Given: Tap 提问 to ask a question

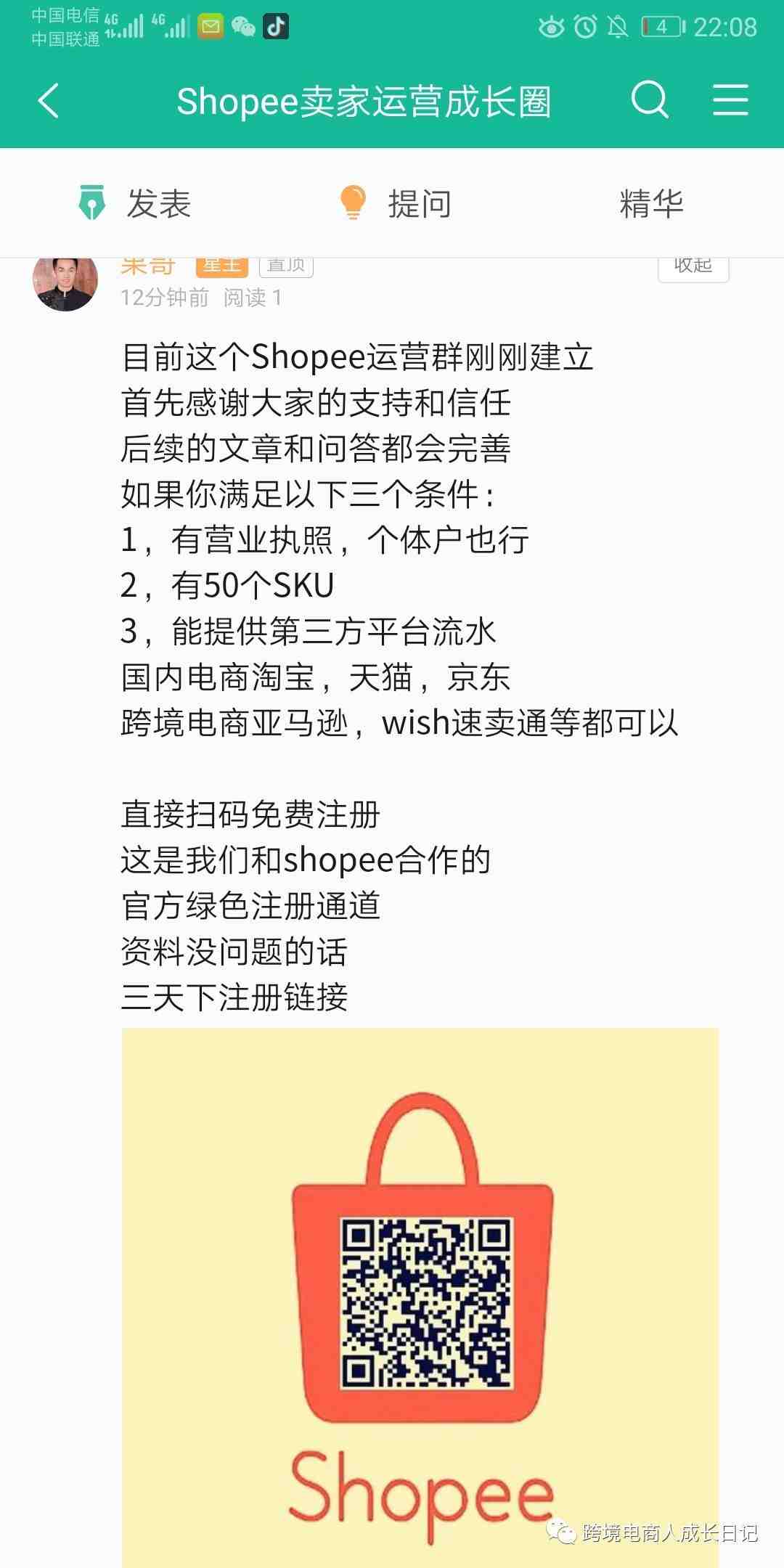Looking at the screenshot, I should (396, 203).
